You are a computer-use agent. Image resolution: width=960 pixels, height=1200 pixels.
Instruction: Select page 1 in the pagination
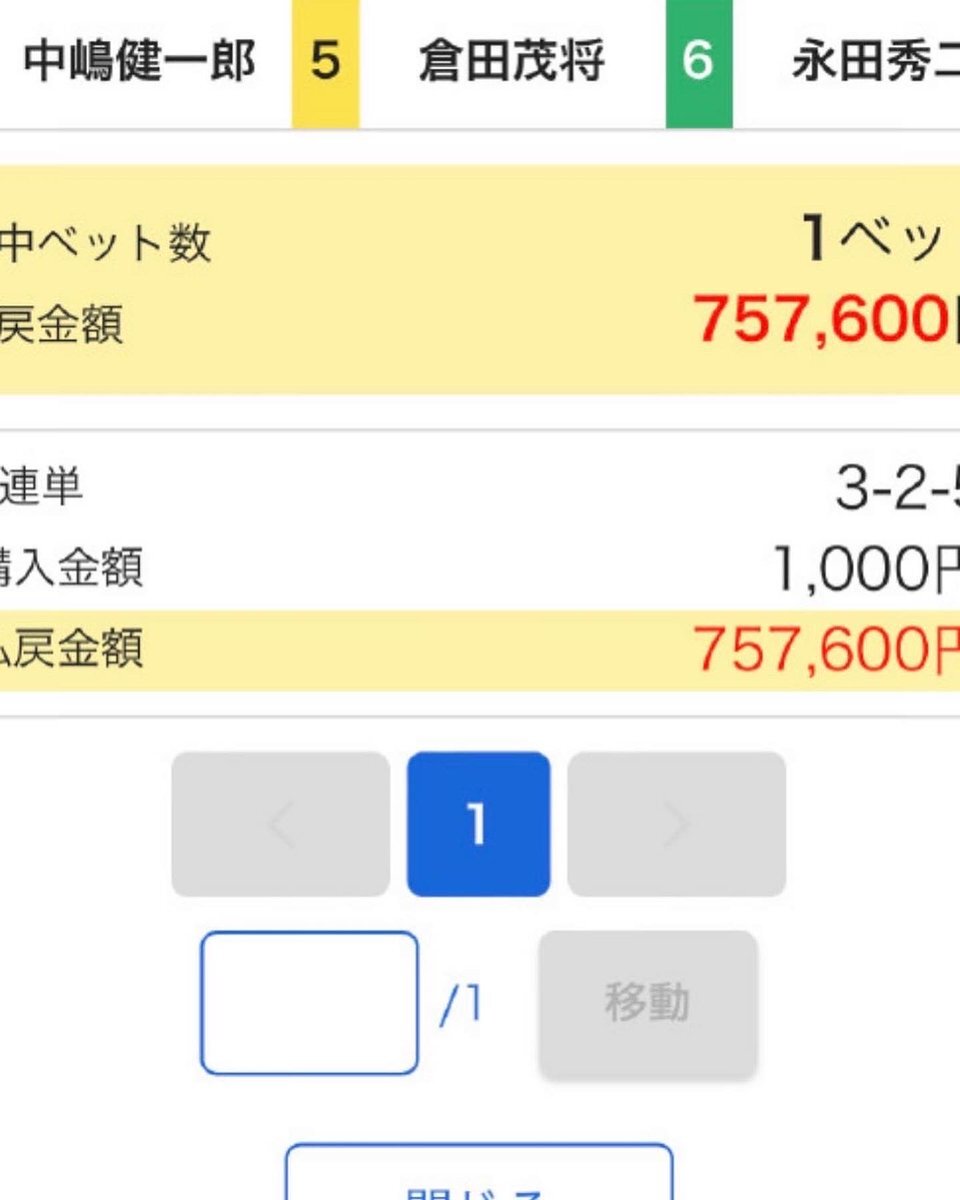(x=478, y=824)
